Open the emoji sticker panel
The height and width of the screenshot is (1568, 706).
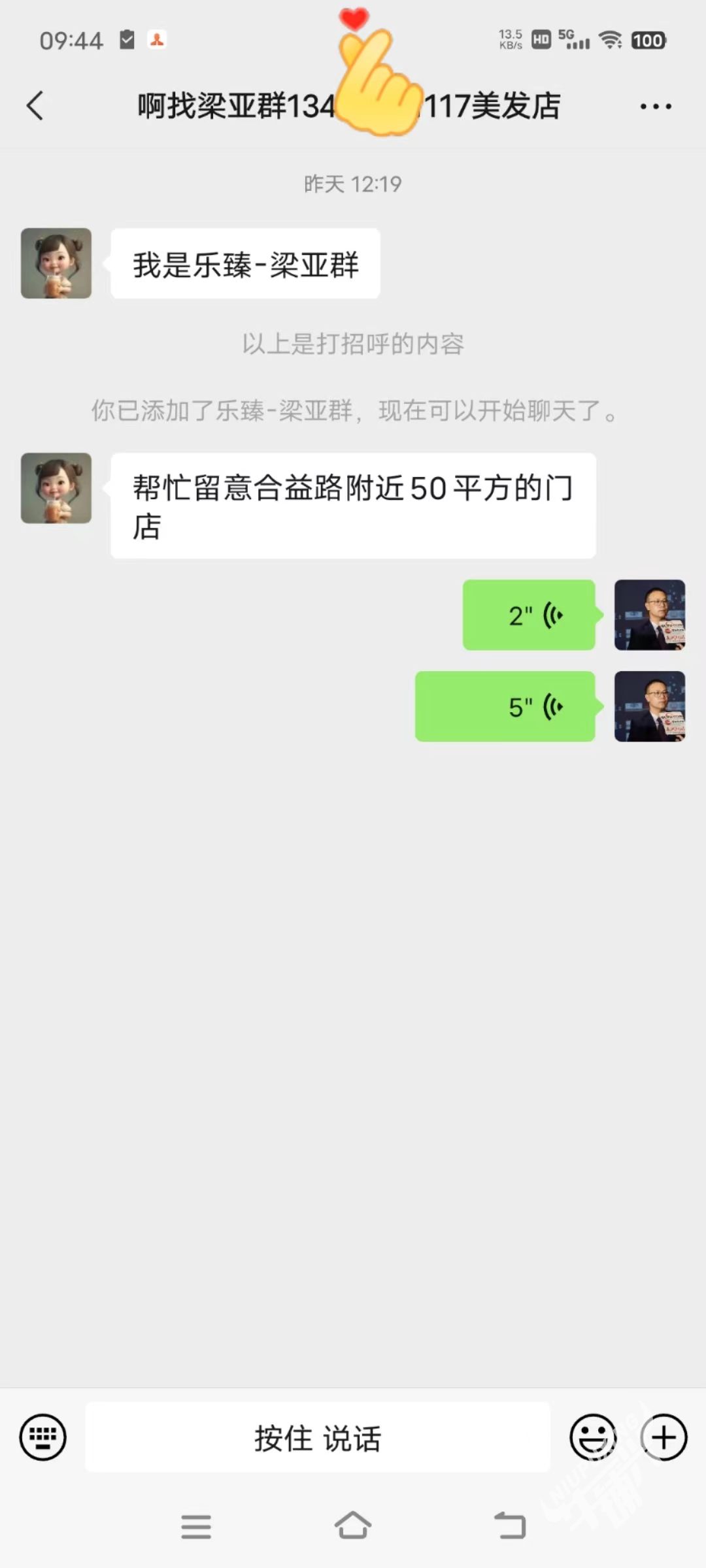[593, 1437]
